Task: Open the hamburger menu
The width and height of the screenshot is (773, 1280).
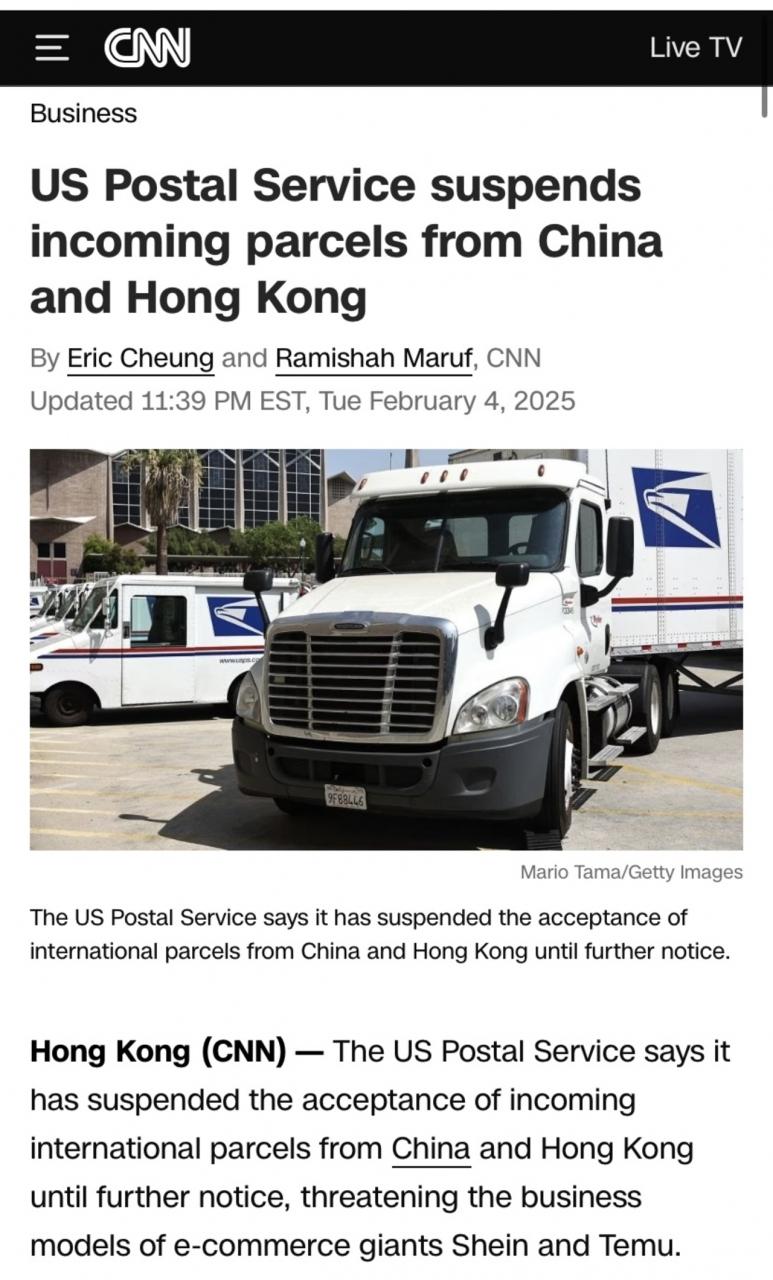Action: [x=52, y=47]
